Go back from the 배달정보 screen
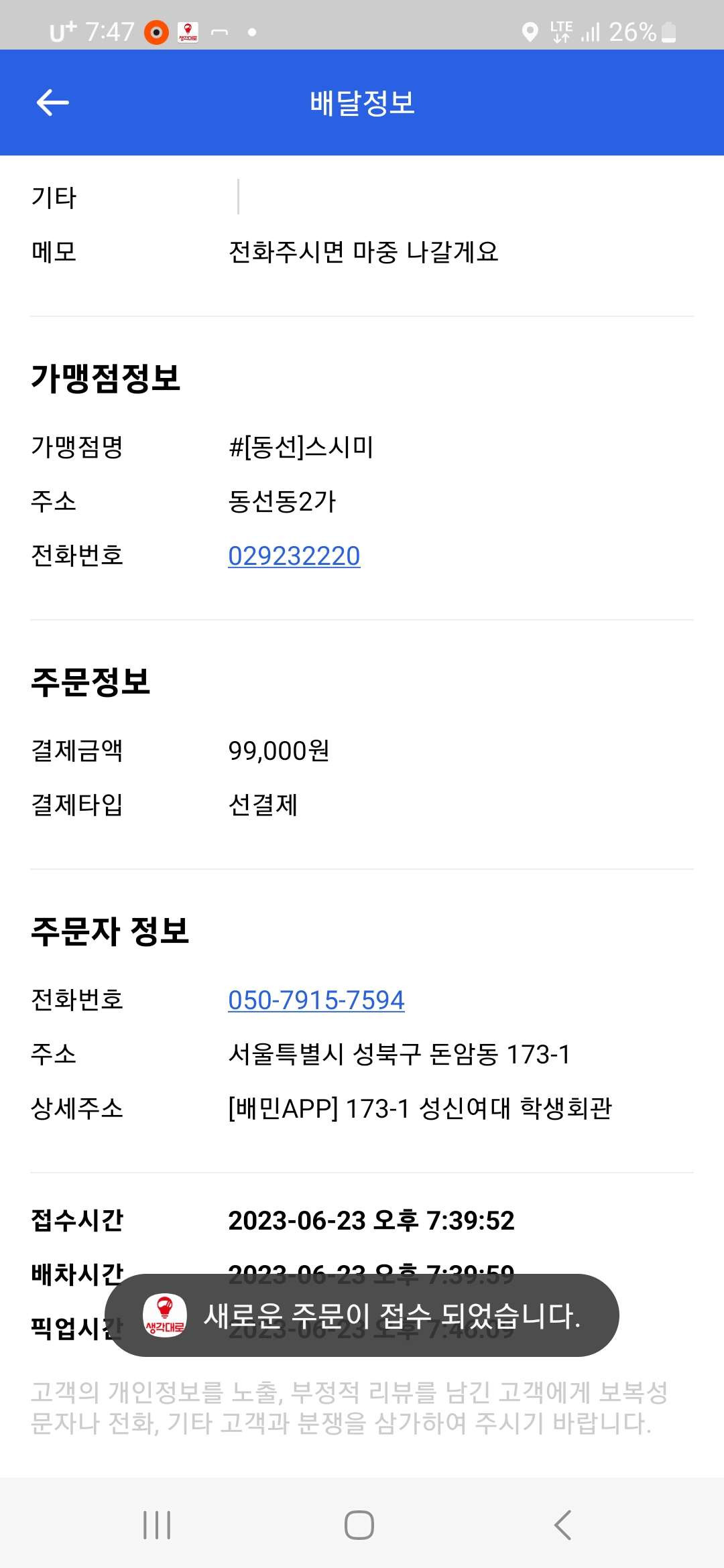724x1568 pixels. click(52, 103)
